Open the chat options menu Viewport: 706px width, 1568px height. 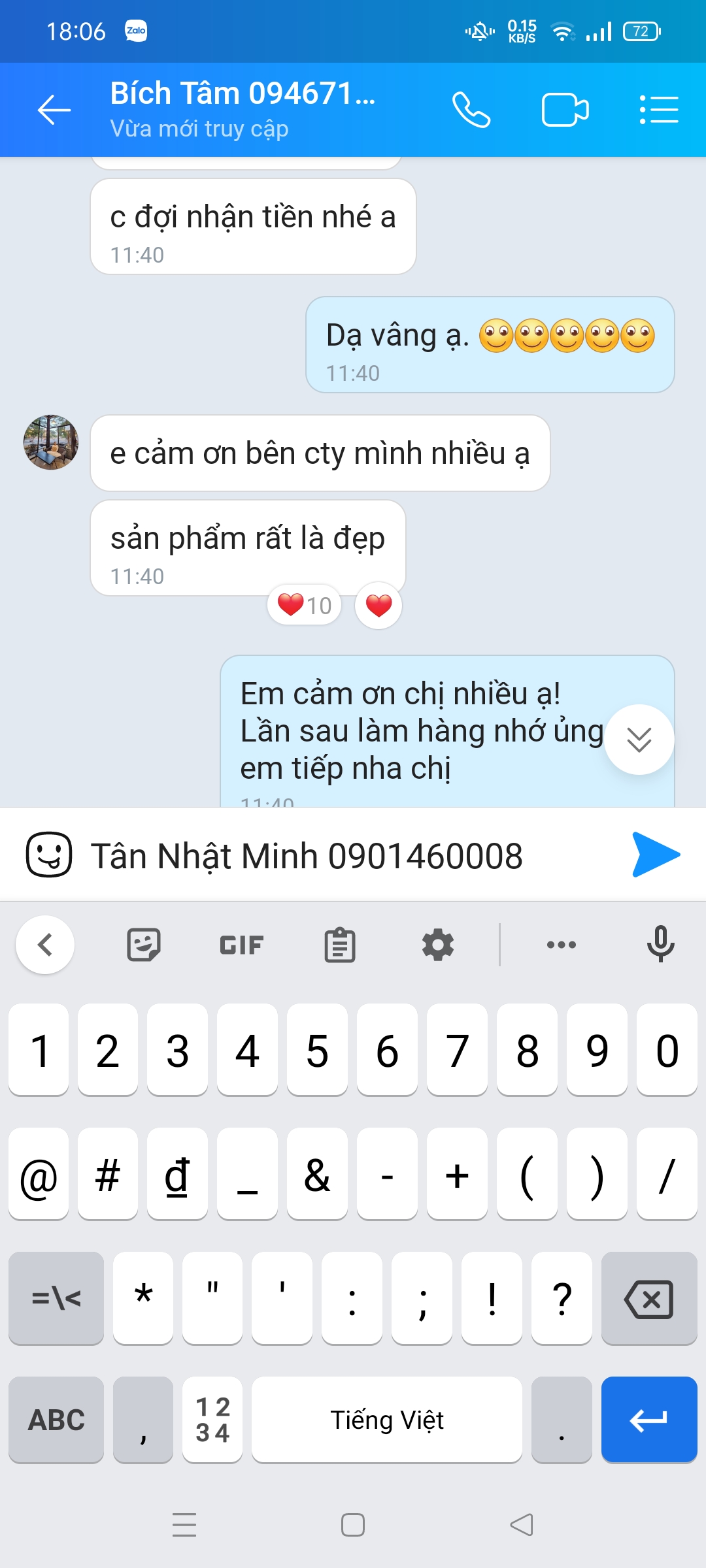pos(658,109)
